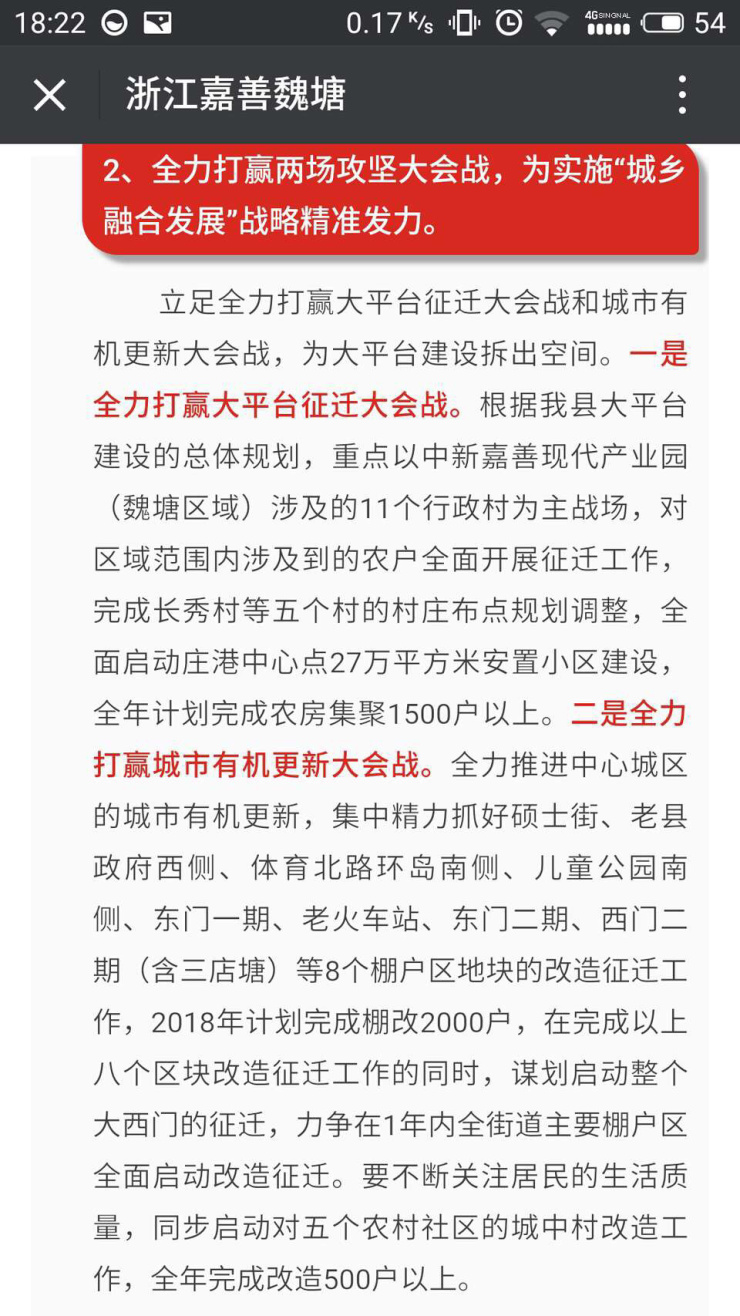Open the three-dot overflow menu
The image size is (740, 1316).
(x=682, y=95)
